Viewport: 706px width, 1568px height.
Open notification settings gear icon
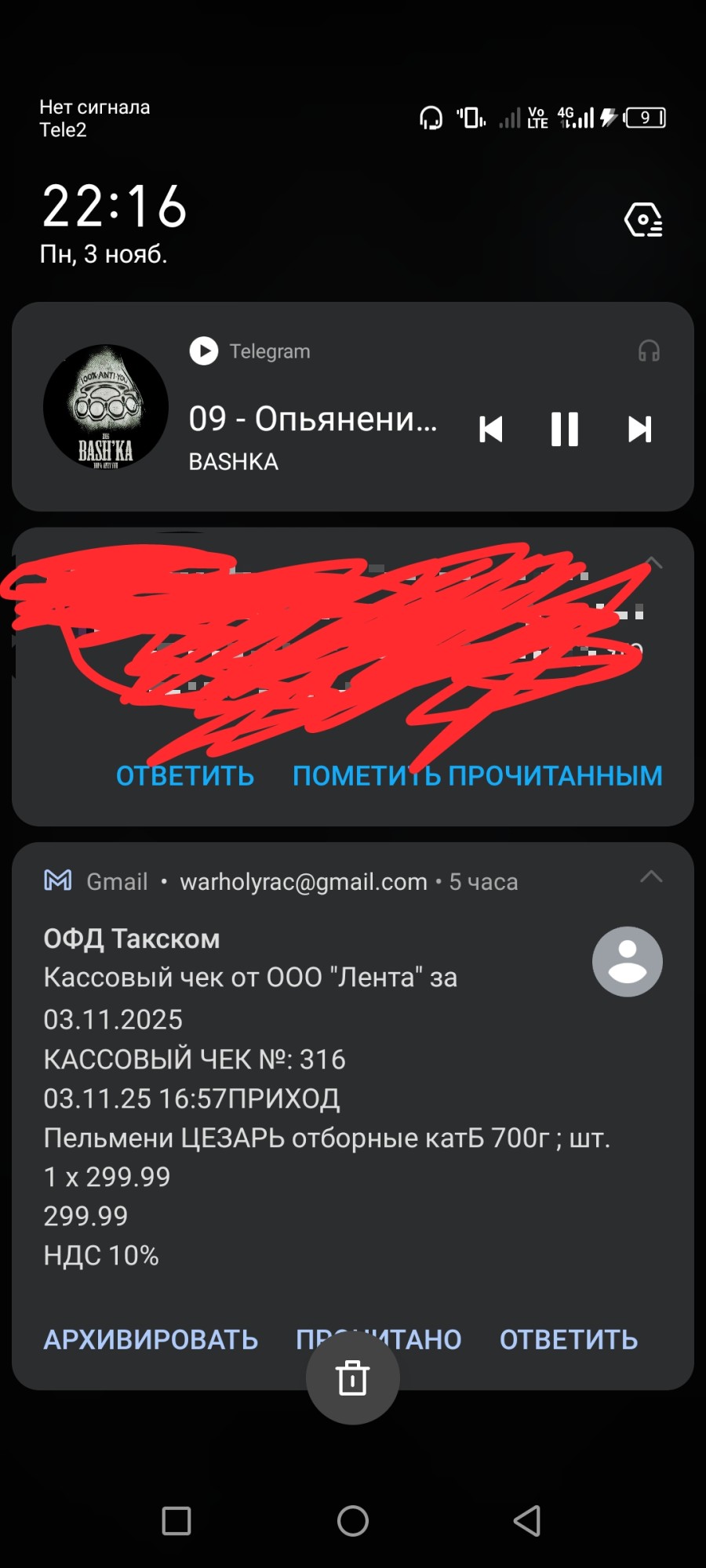[x=643, y=220]
